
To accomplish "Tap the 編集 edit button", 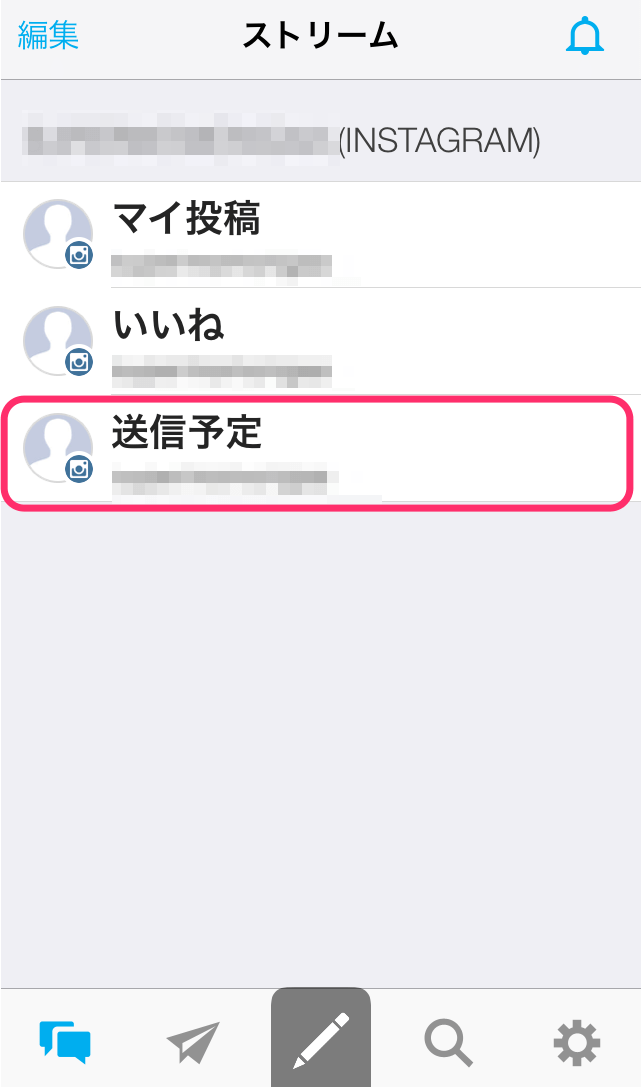I will pos(48,36).
